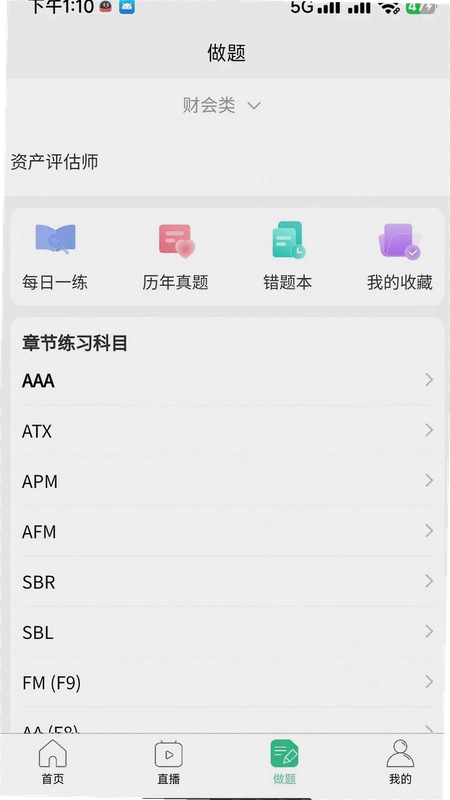The height and width of the screenshot is (800, 450).
Task: Open the ATX subject row
Action: [228, 431]
